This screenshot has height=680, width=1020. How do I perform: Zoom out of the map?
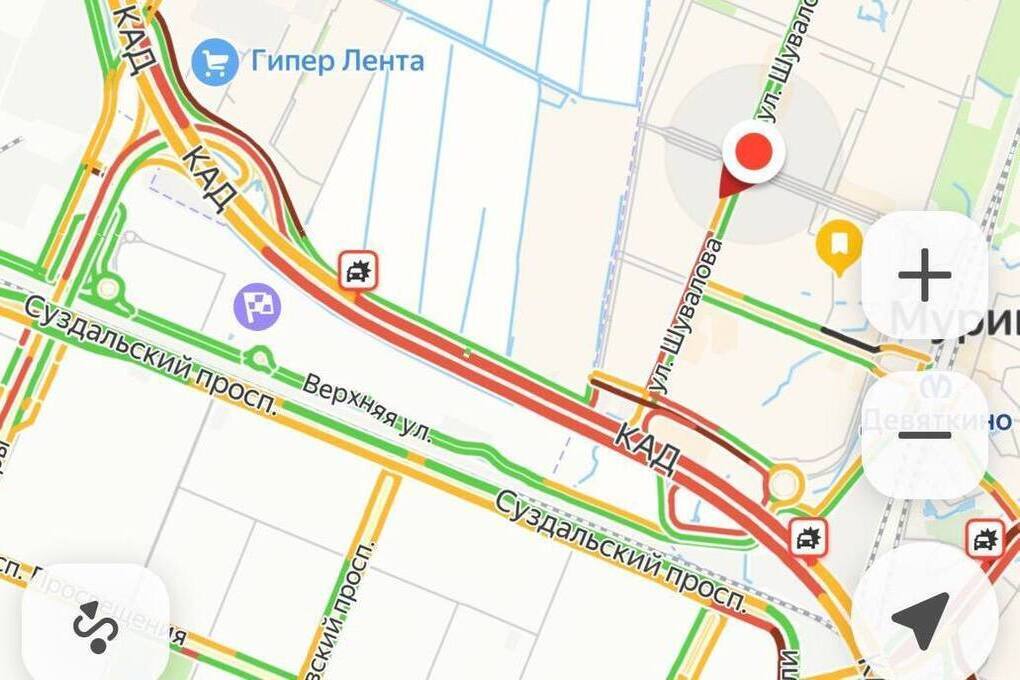(x=925, y=435)
